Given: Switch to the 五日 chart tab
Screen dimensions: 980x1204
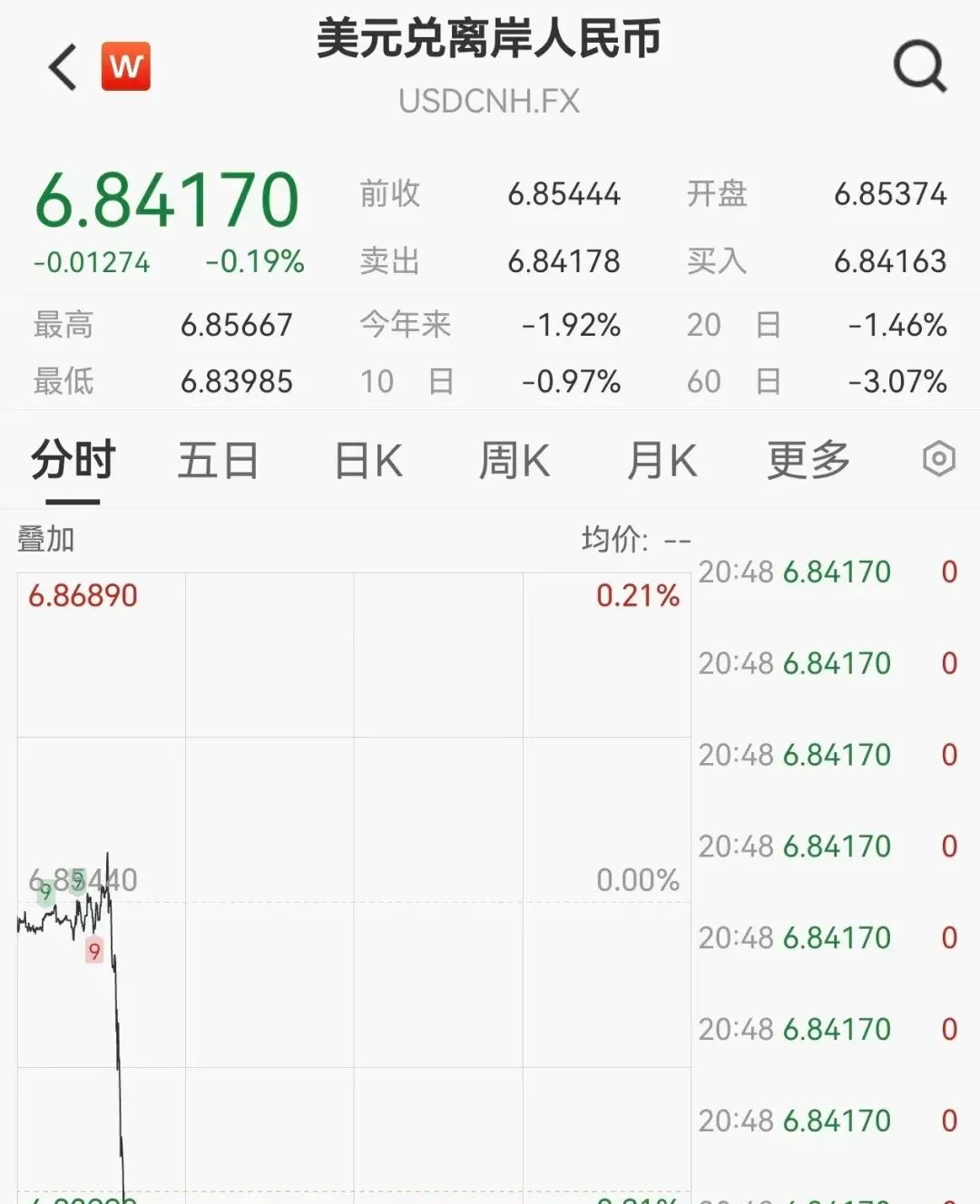Looking at the screenshot, I should point(218,461).
